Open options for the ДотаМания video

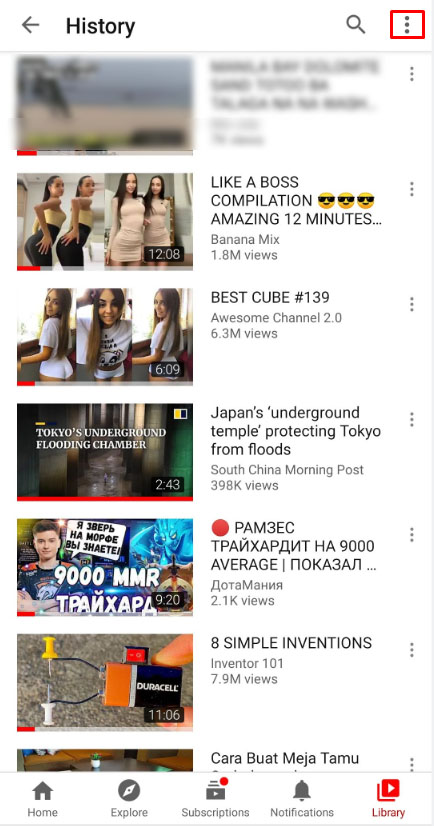(x=412, y=535)
